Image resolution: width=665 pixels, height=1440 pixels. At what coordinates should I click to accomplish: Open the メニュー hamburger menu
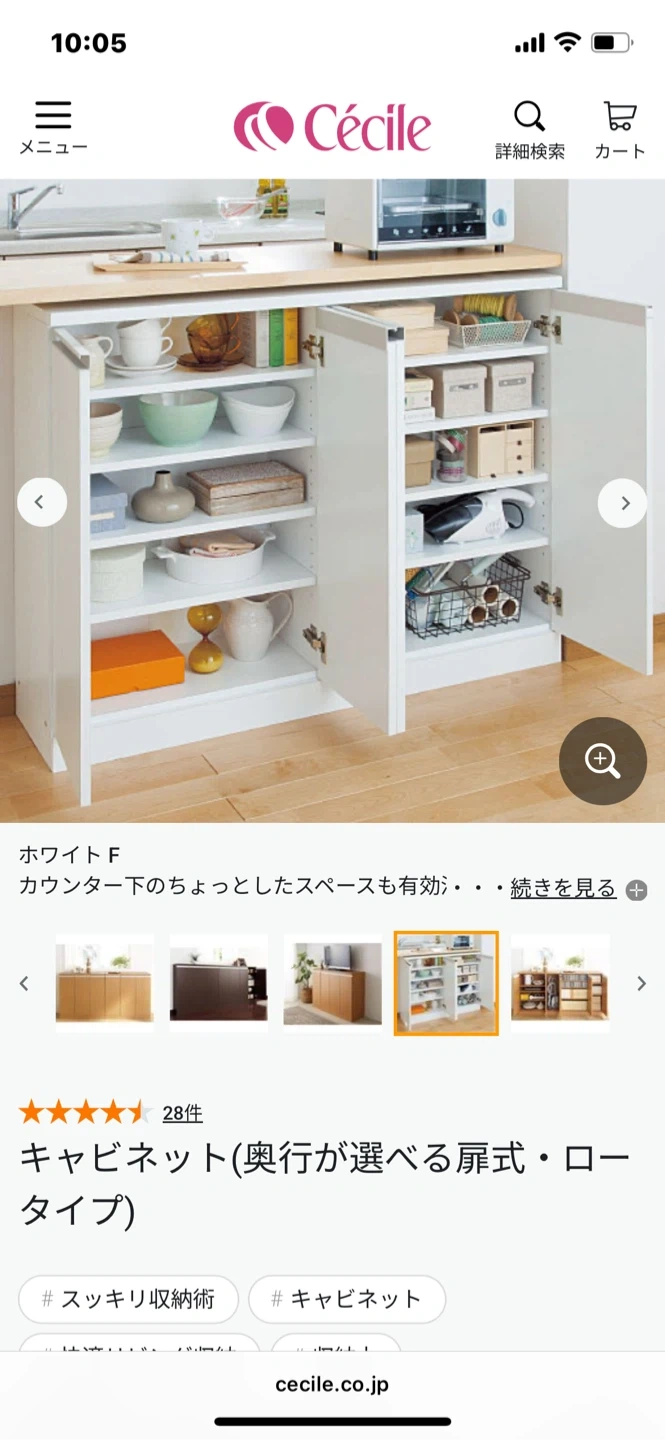[x=53, y=128]
